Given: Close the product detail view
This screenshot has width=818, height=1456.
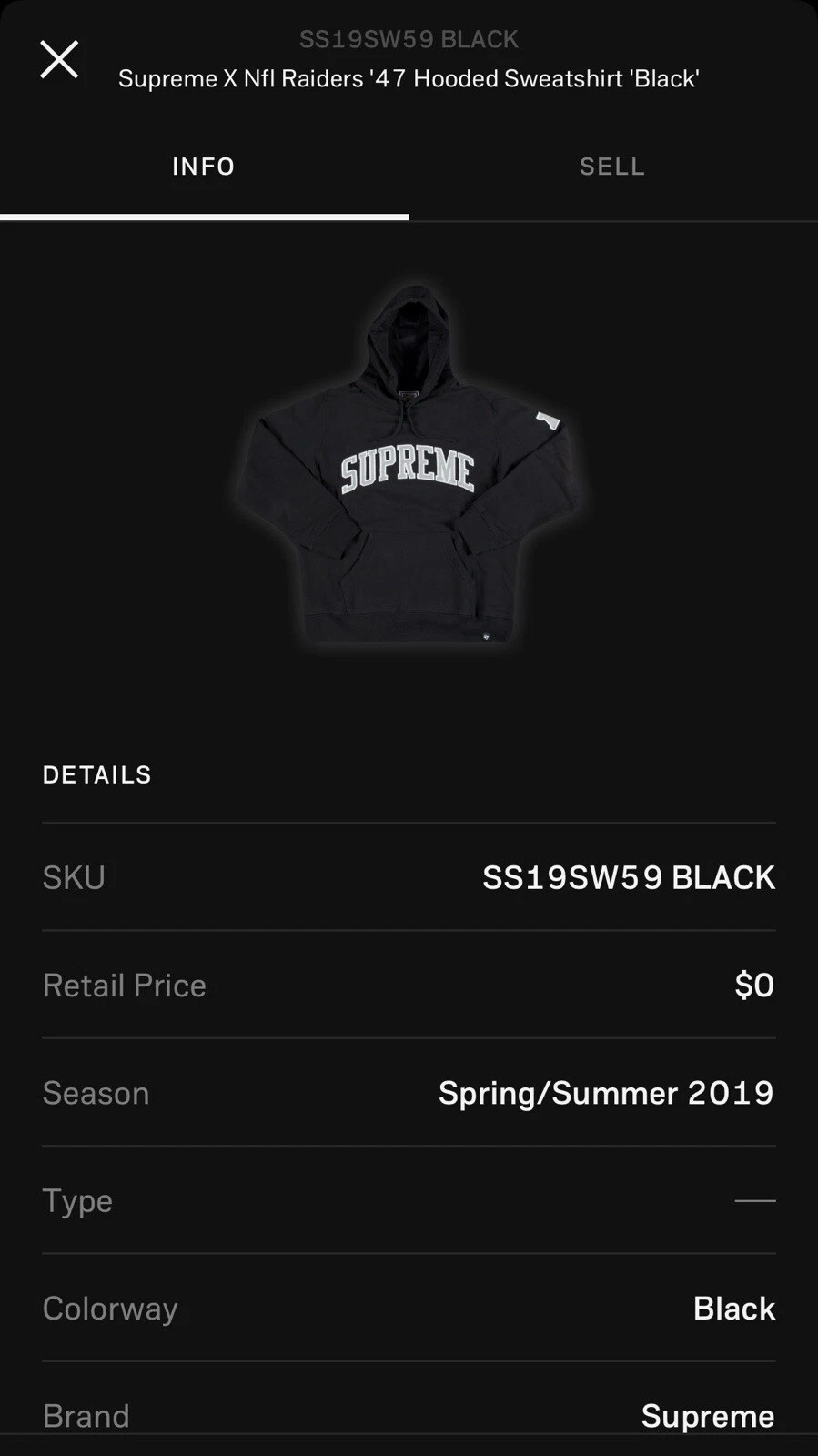Looking at the screenshot, I should point(58,59).
